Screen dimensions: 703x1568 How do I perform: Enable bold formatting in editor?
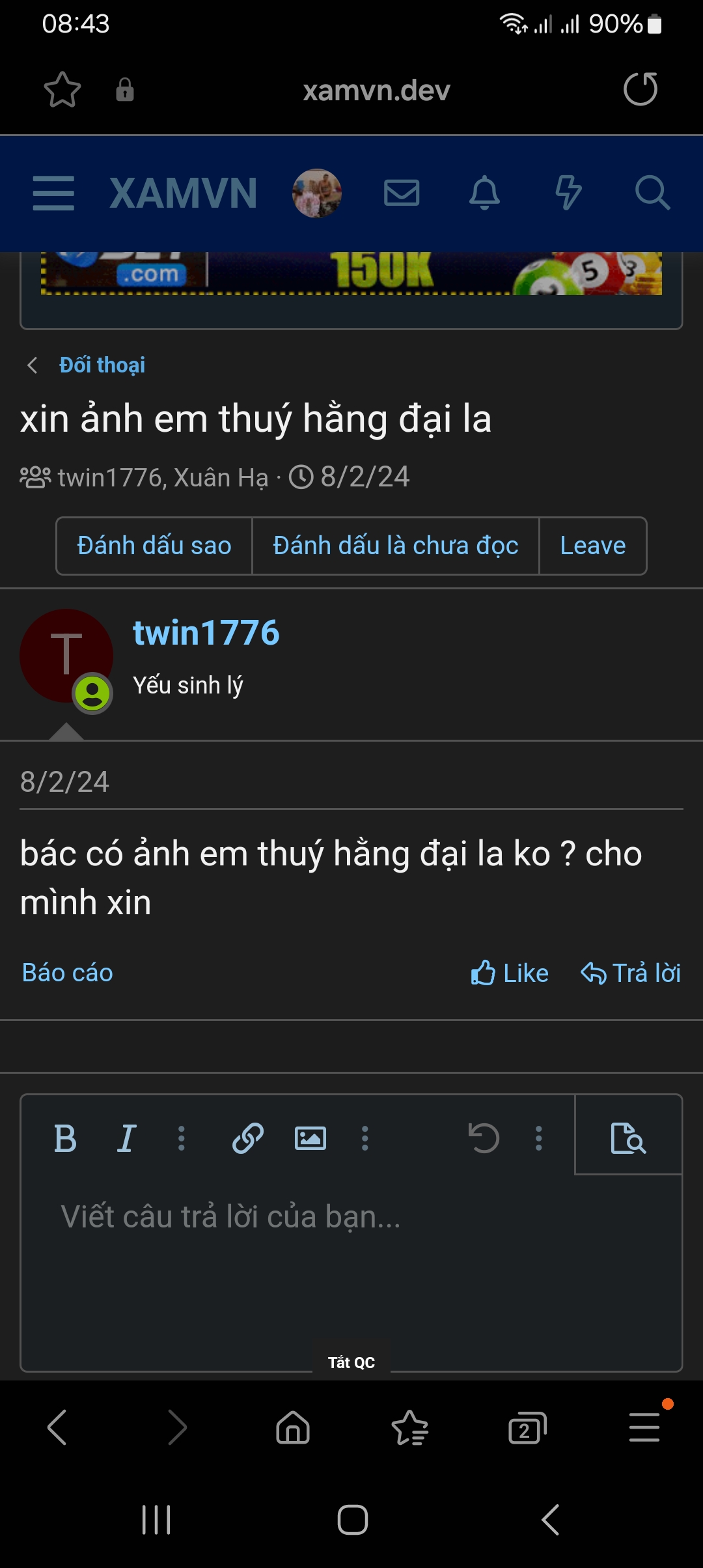(65, 1139)
